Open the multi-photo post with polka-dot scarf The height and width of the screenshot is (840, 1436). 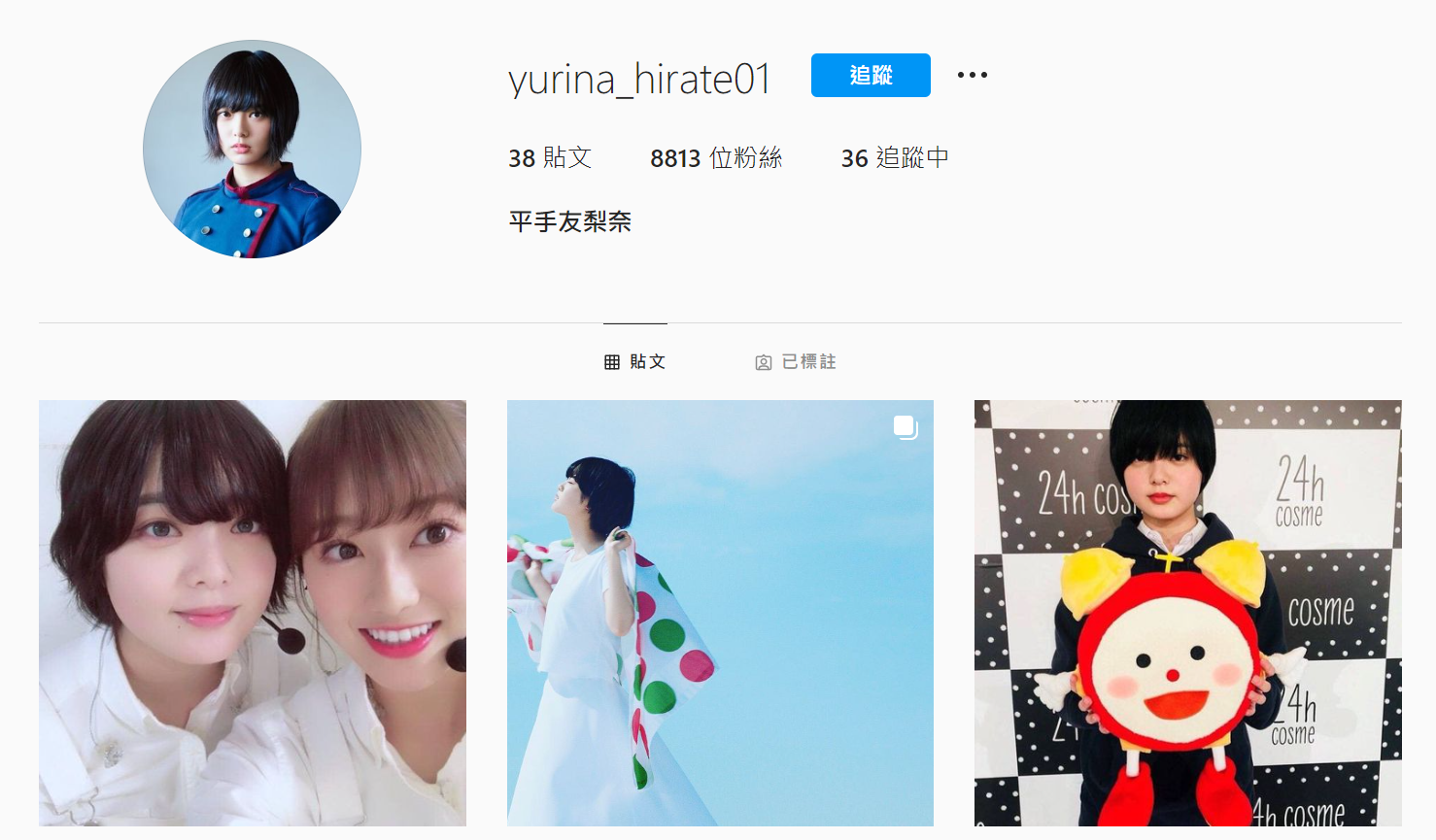[720, 613]
